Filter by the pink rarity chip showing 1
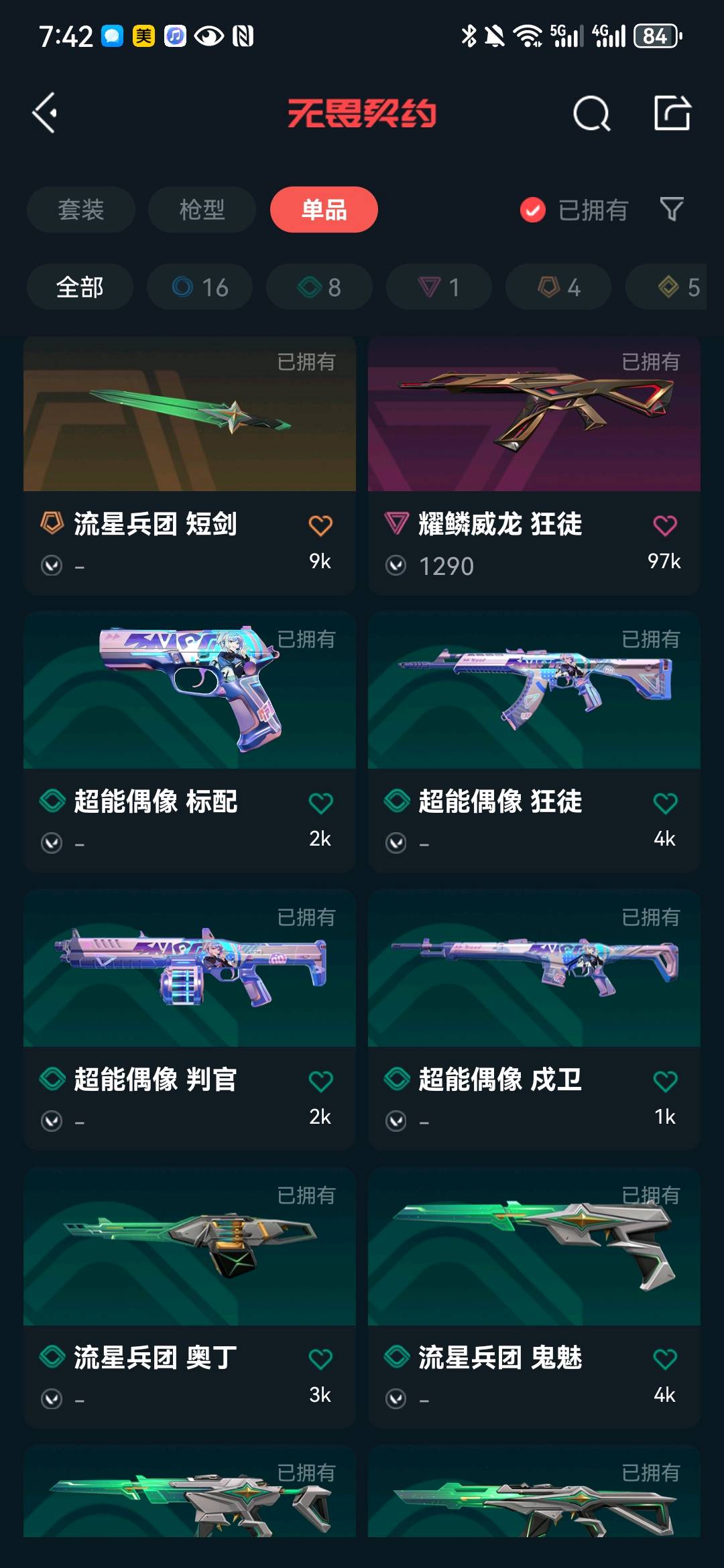Image resolution: width=724 pixels, height=1568 pixels. click(x=439, y=287)
